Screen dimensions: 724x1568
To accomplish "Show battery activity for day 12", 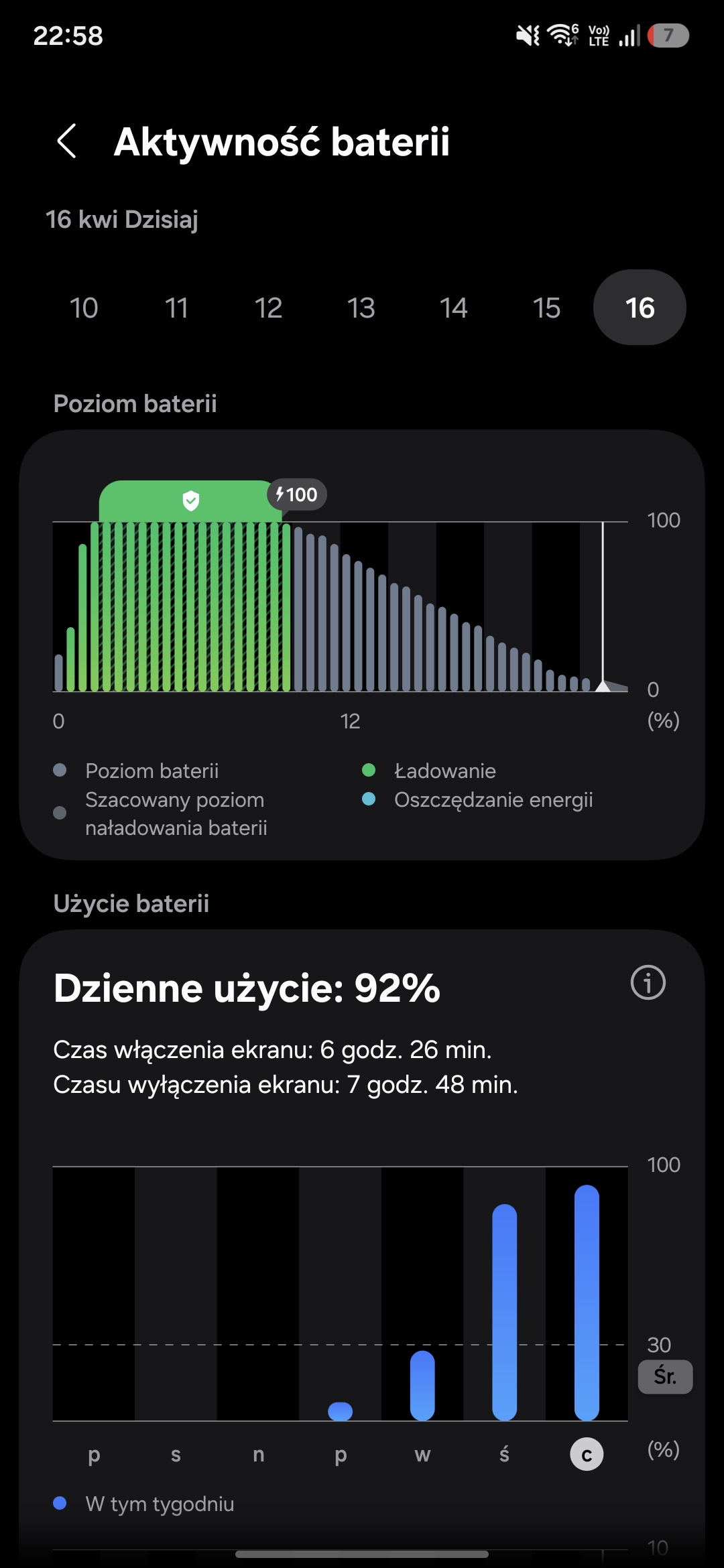I will (268, 308).
